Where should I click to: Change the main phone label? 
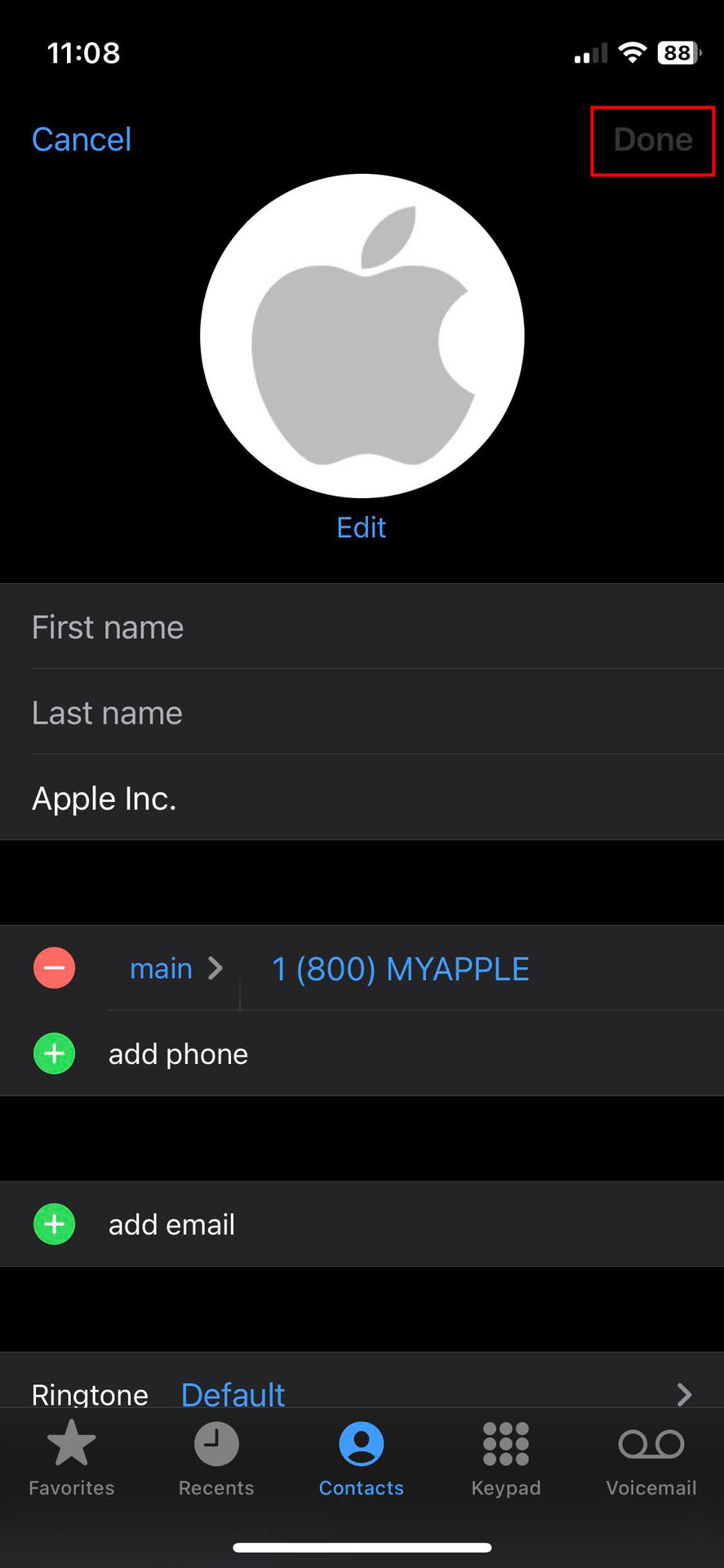[175, 969]
